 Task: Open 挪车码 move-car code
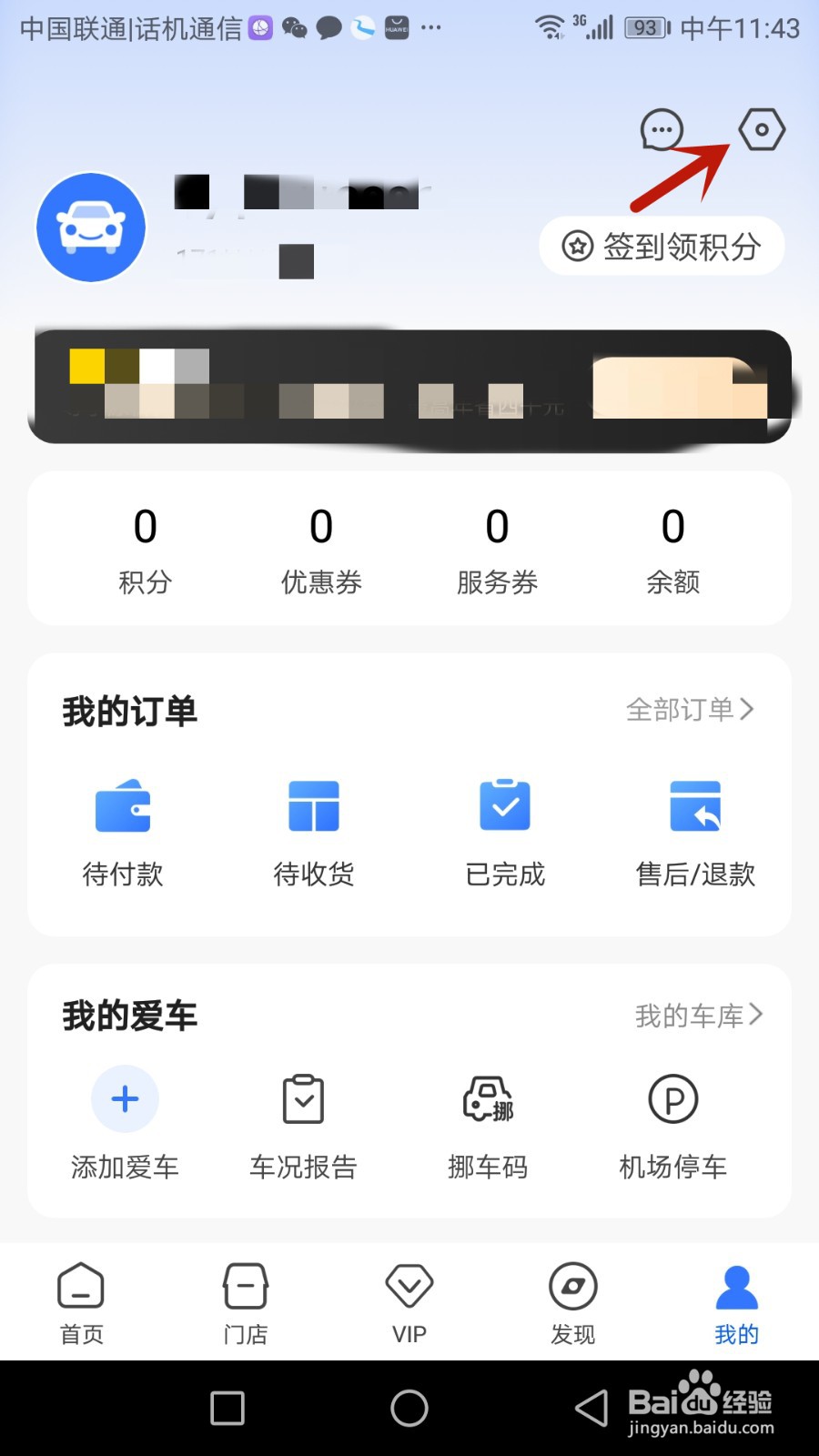[489, 1124]
